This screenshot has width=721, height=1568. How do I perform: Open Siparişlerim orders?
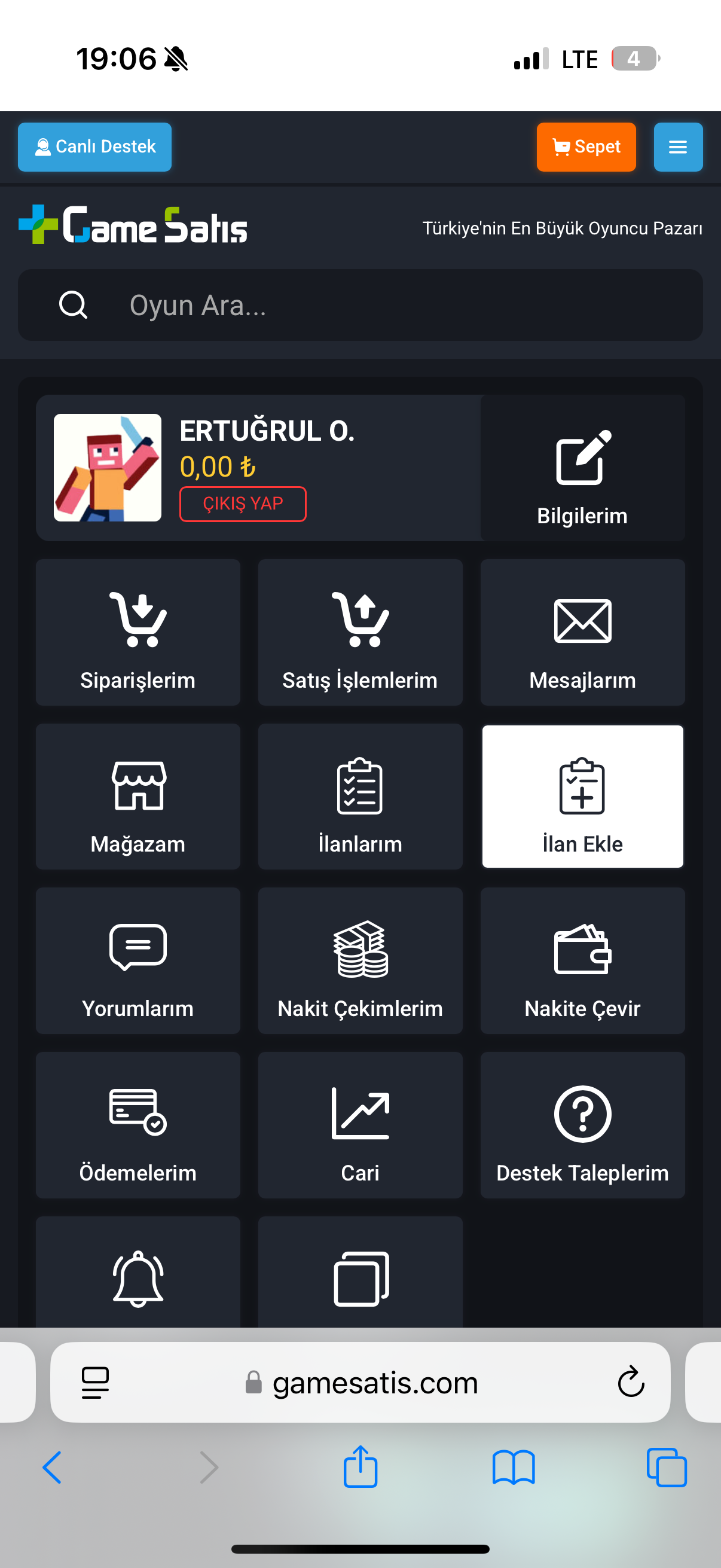click(138, 632)
